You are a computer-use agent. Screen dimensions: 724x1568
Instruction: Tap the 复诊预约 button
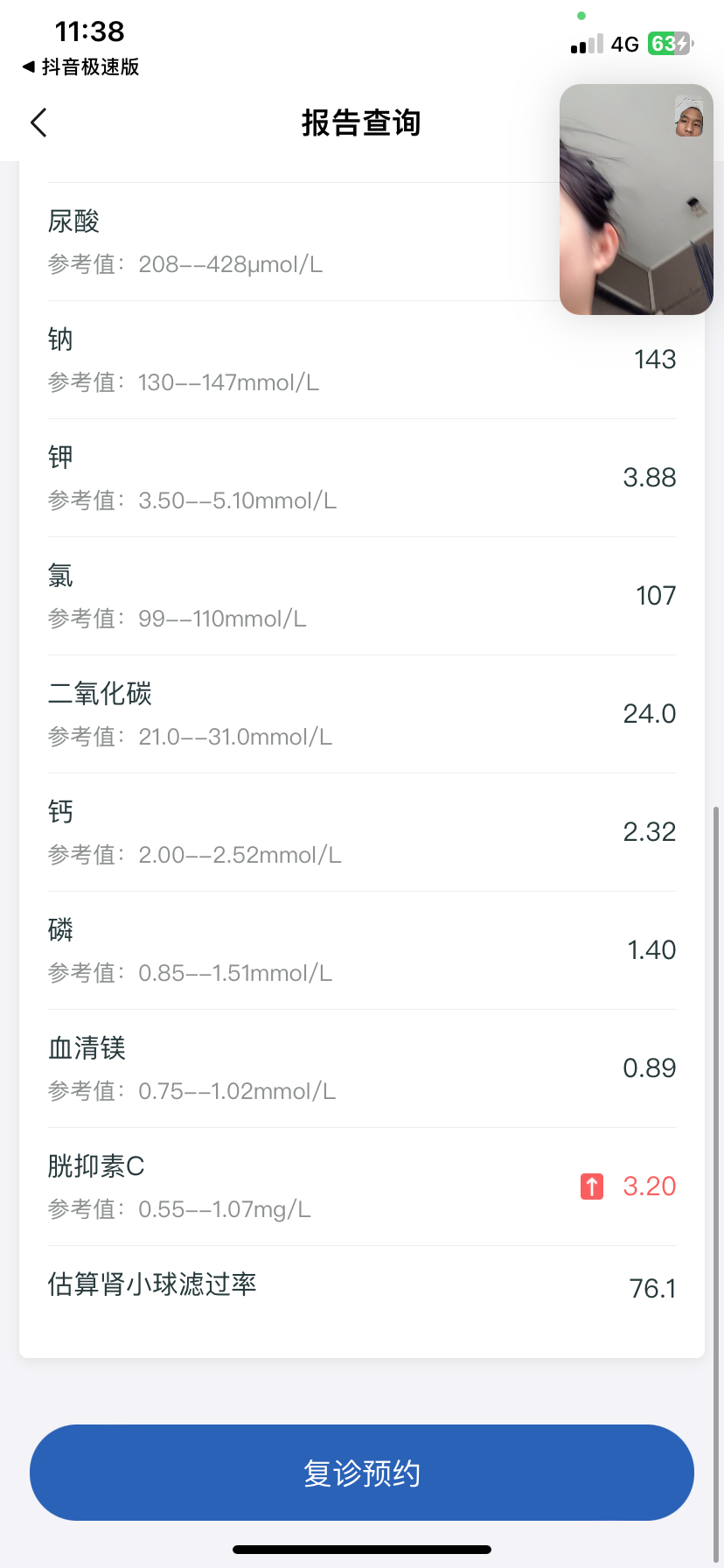point(362,1473)
